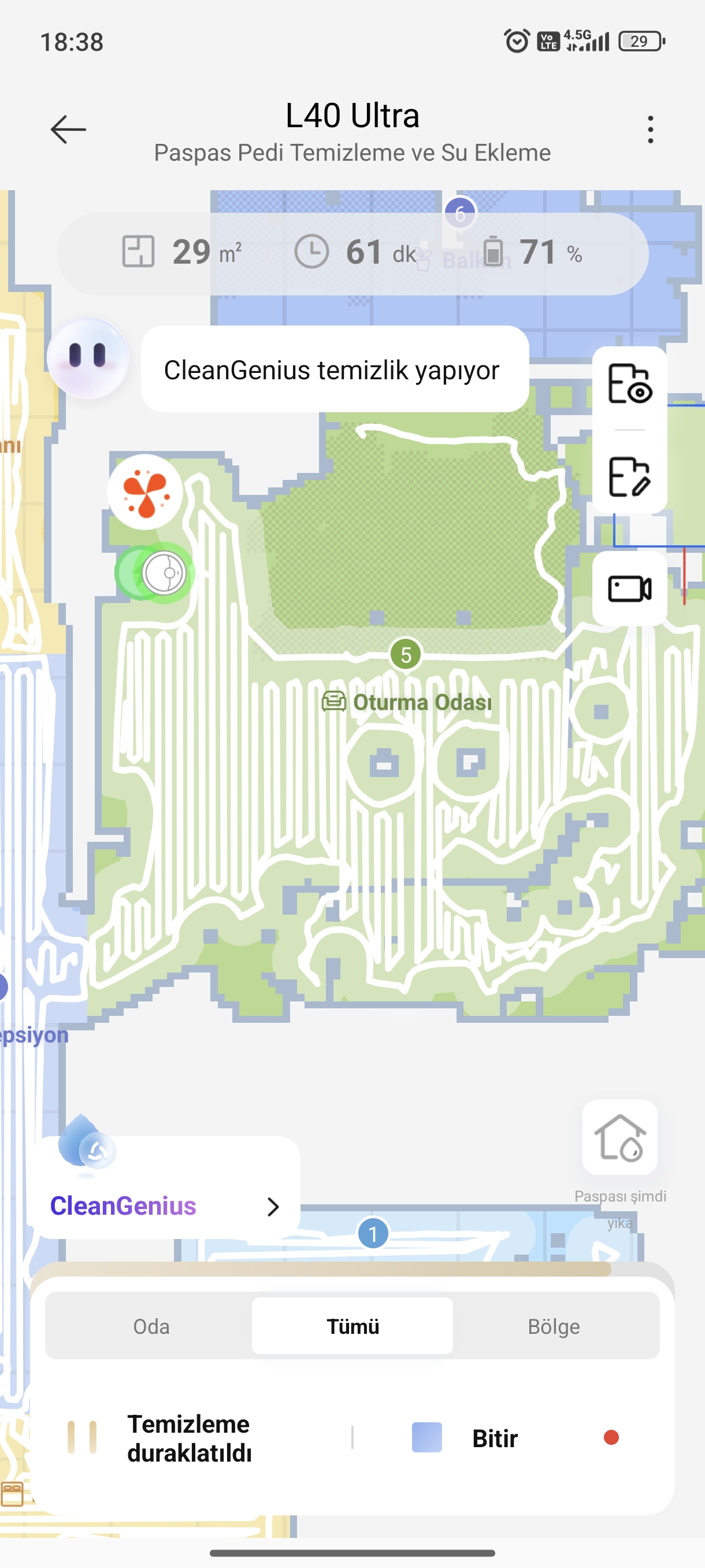Screen dimensions: 705x1568
Task: Open the map view options icon
Action: (629, 384)
